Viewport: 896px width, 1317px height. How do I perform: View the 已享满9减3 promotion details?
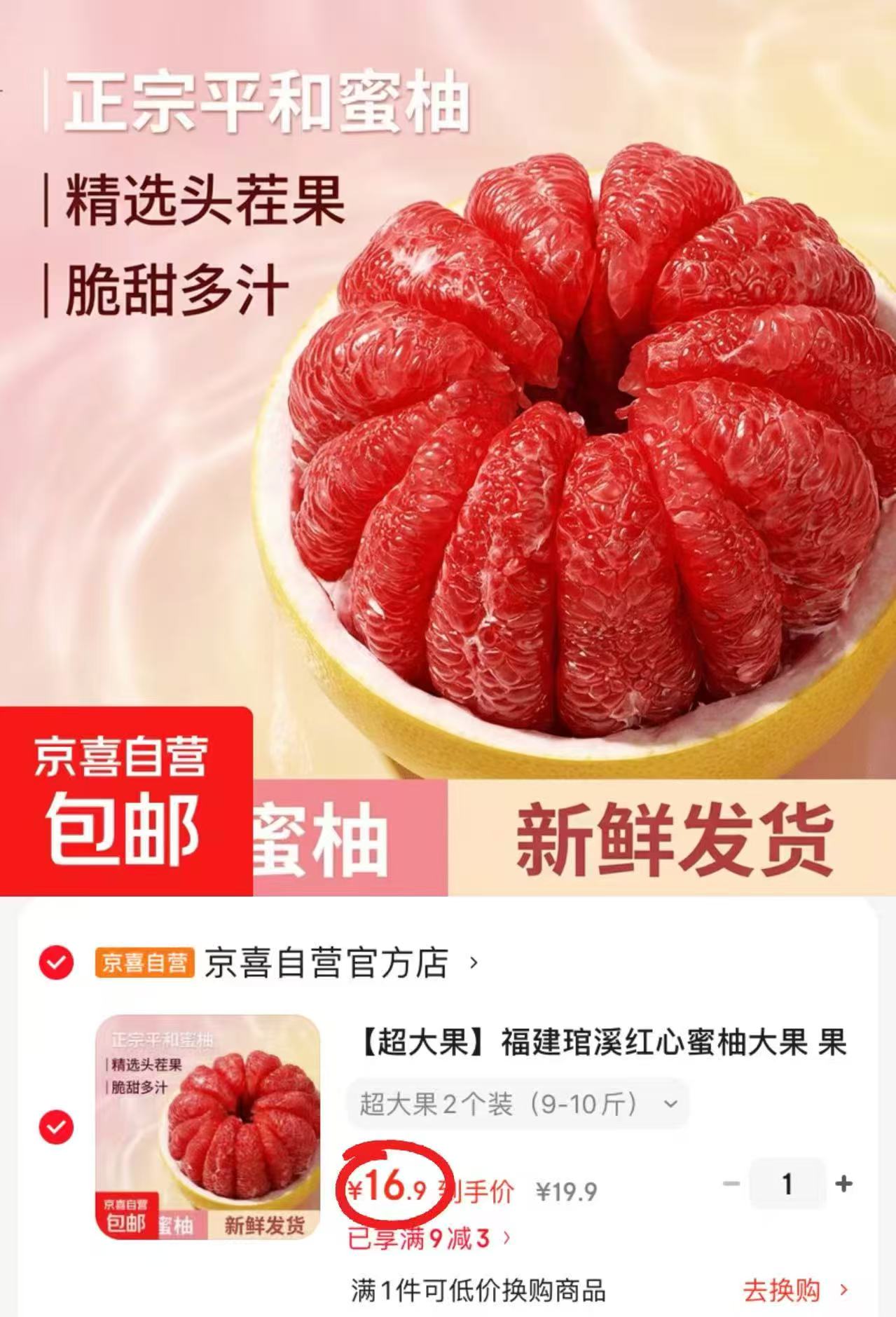click(429, 1238)
